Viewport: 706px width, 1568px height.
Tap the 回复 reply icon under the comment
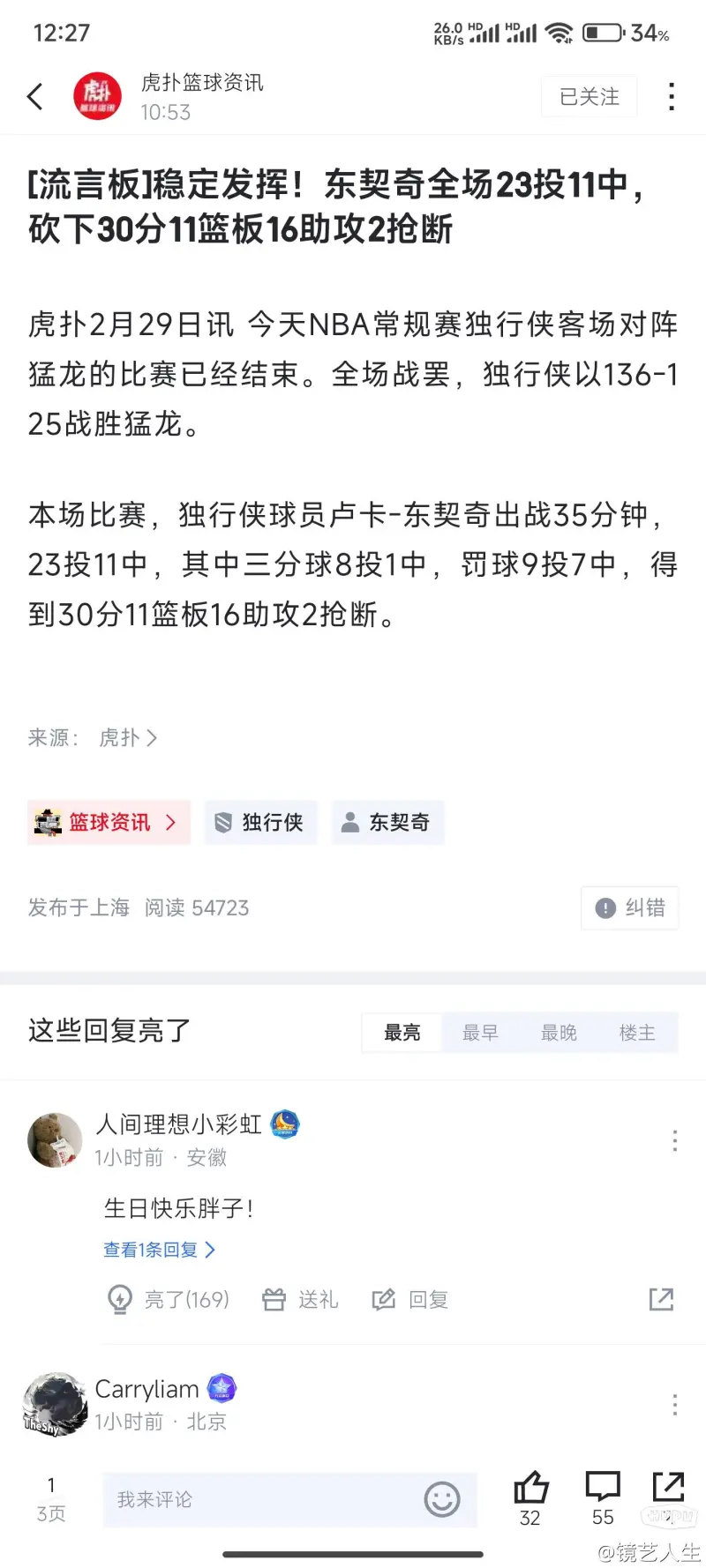point(411,1298)
